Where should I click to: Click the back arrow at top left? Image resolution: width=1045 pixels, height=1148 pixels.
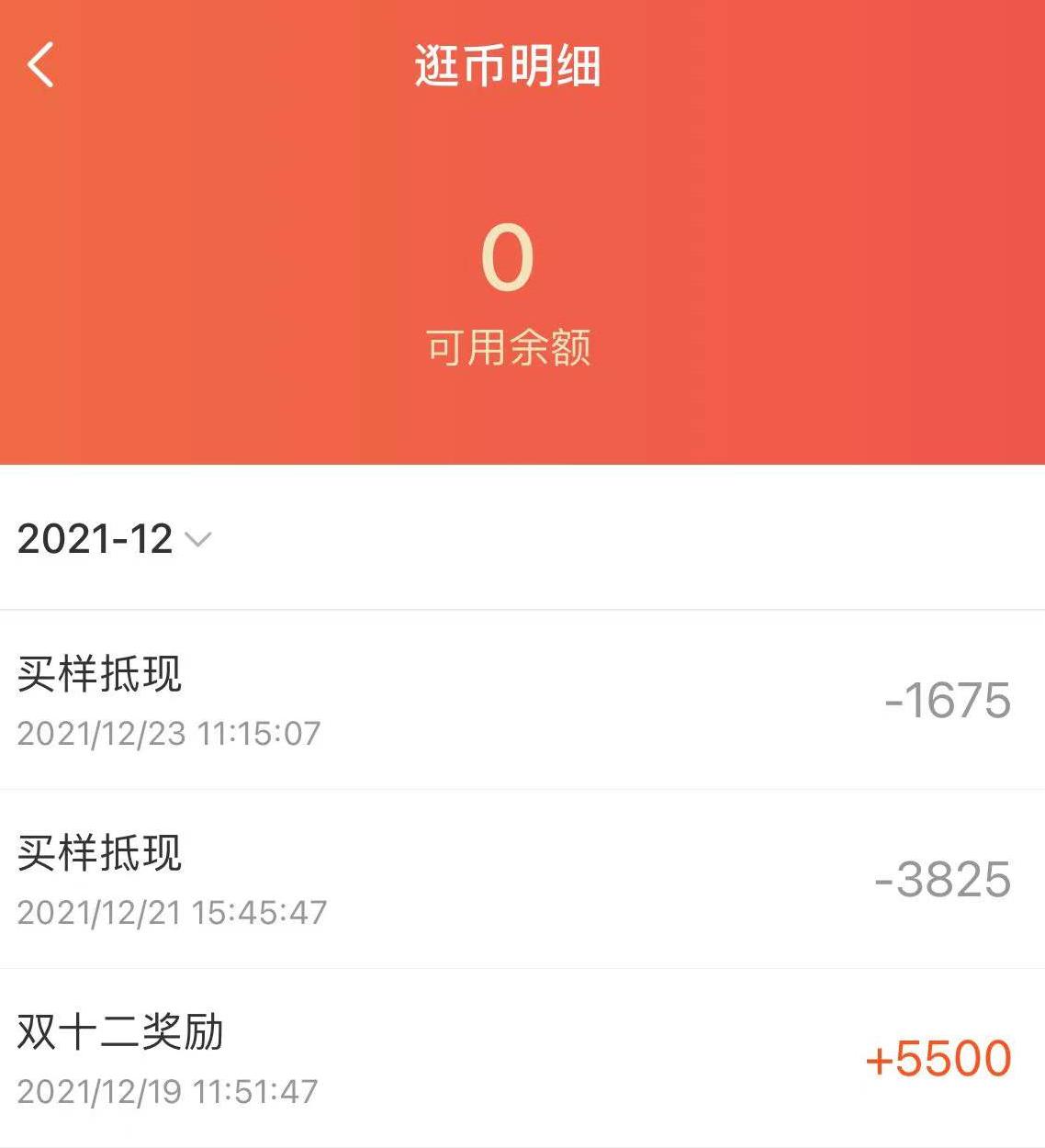(39, 64)
